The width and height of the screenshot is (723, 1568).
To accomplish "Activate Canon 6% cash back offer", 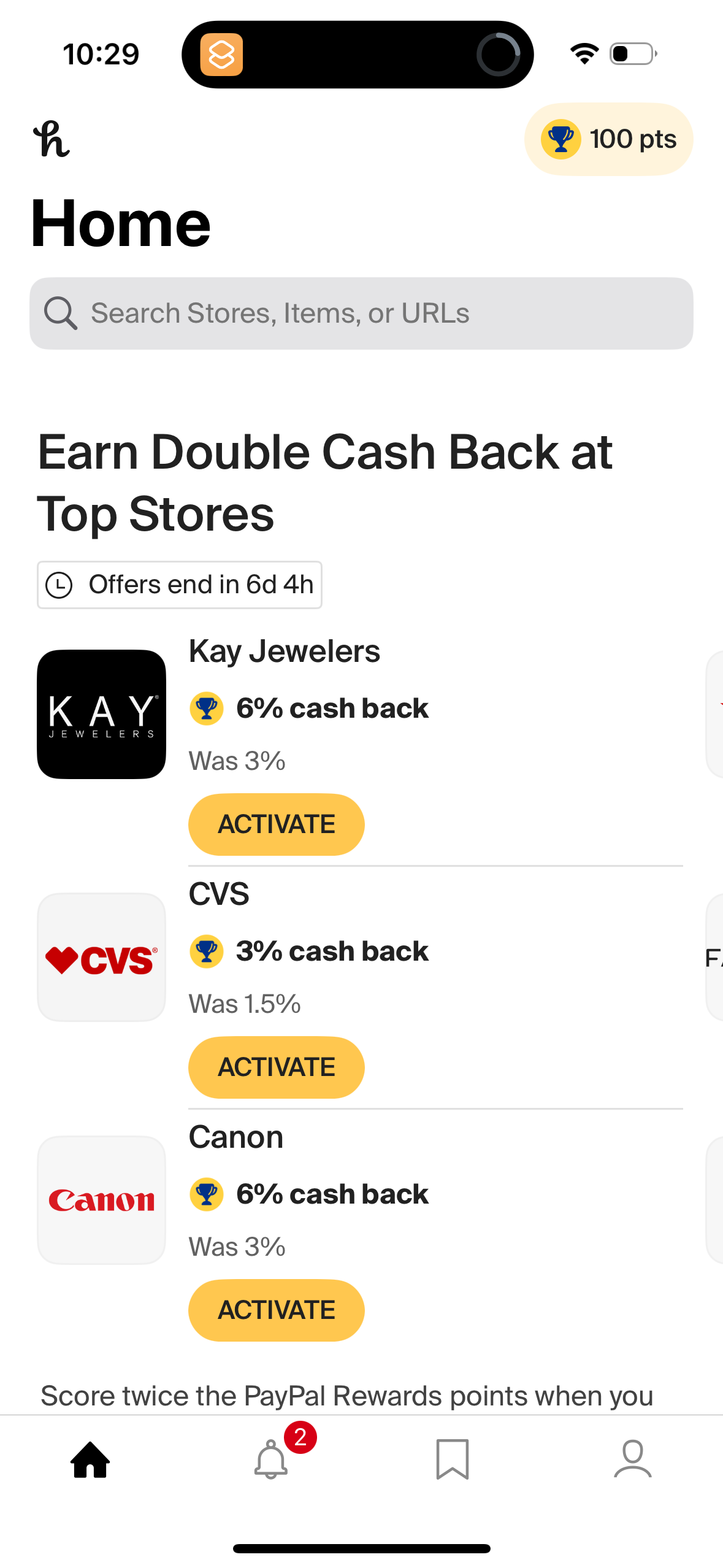I will pos(276,1310).
